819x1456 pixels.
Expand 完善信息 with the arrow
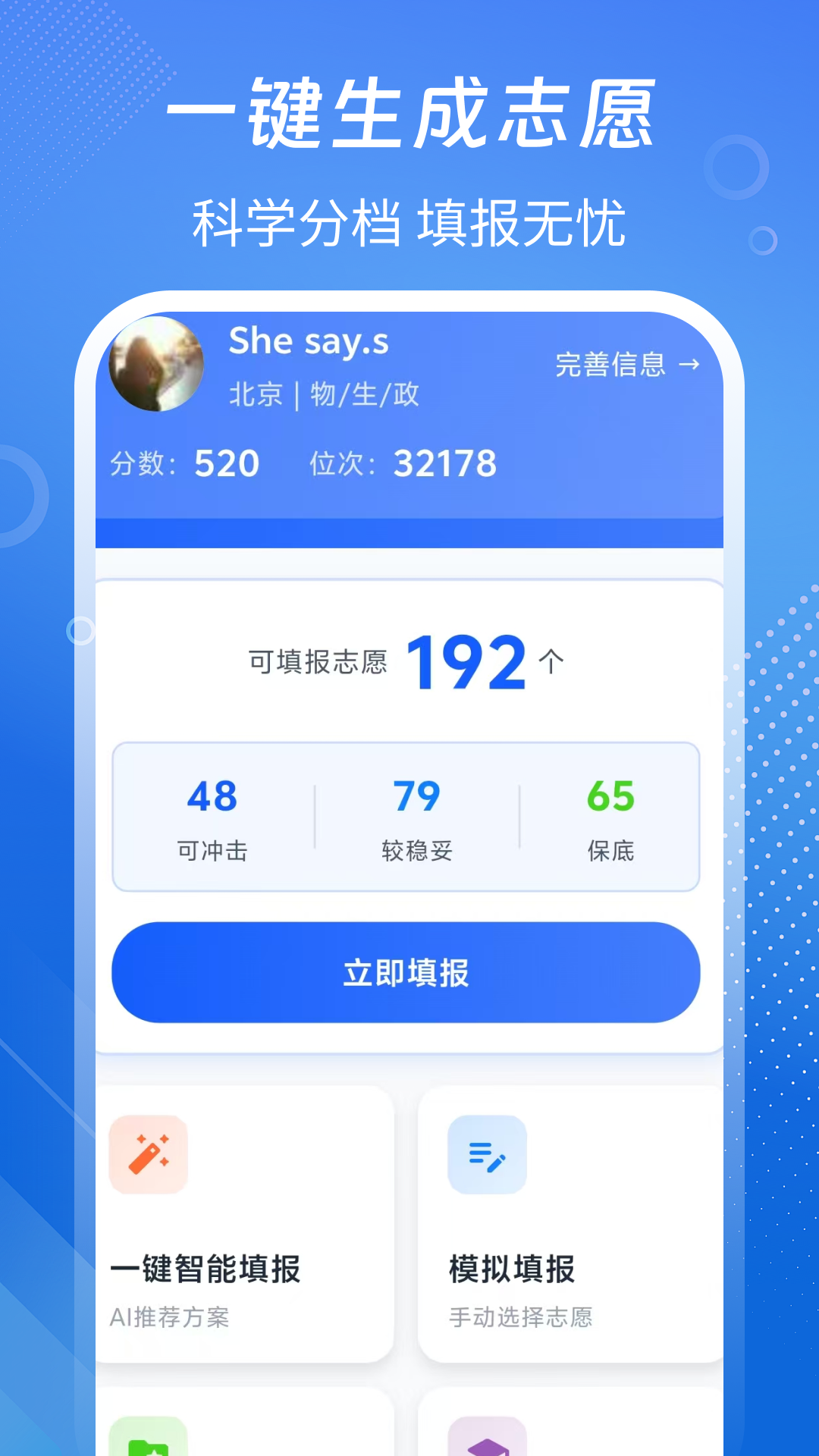point(626,366)
